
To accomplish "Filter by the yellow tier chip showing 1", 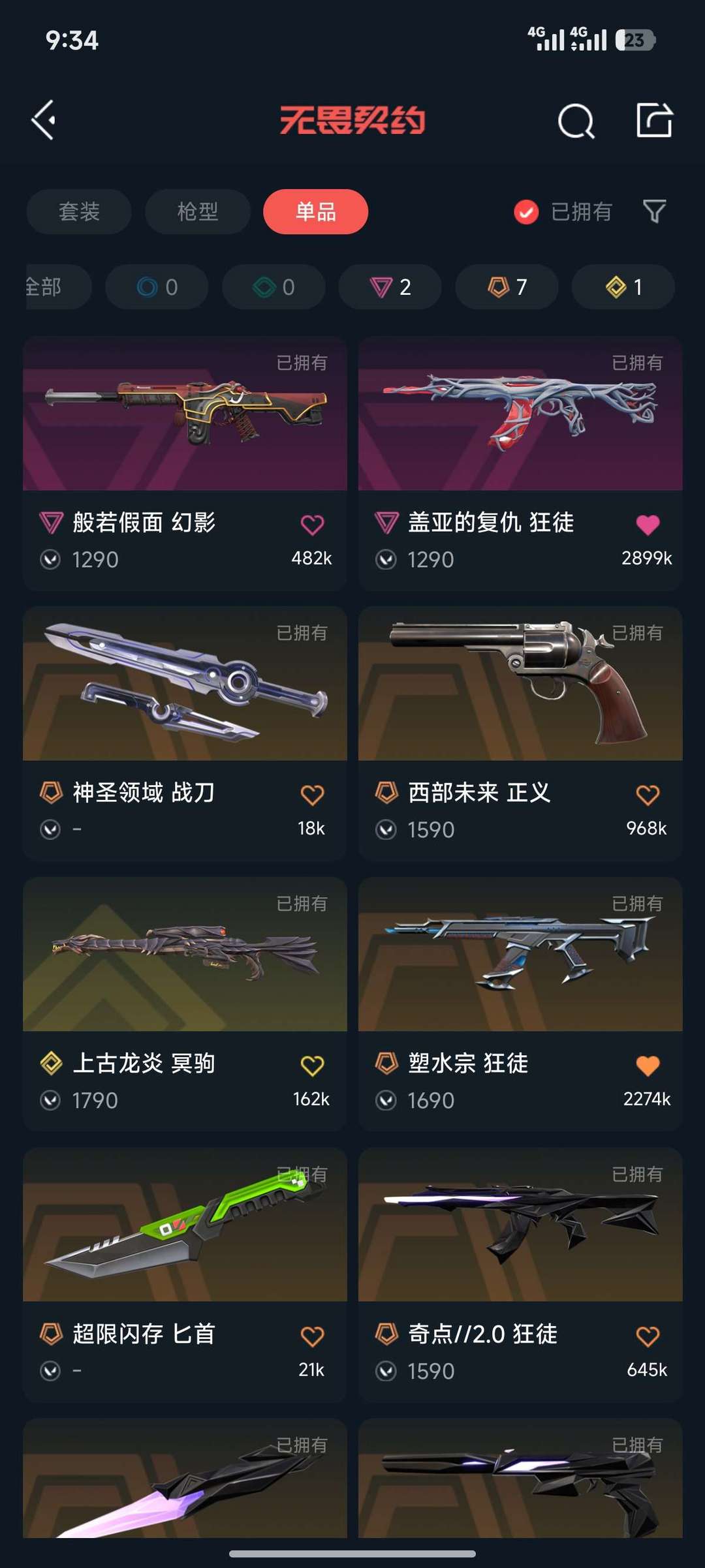I will [x=623, y=286].
